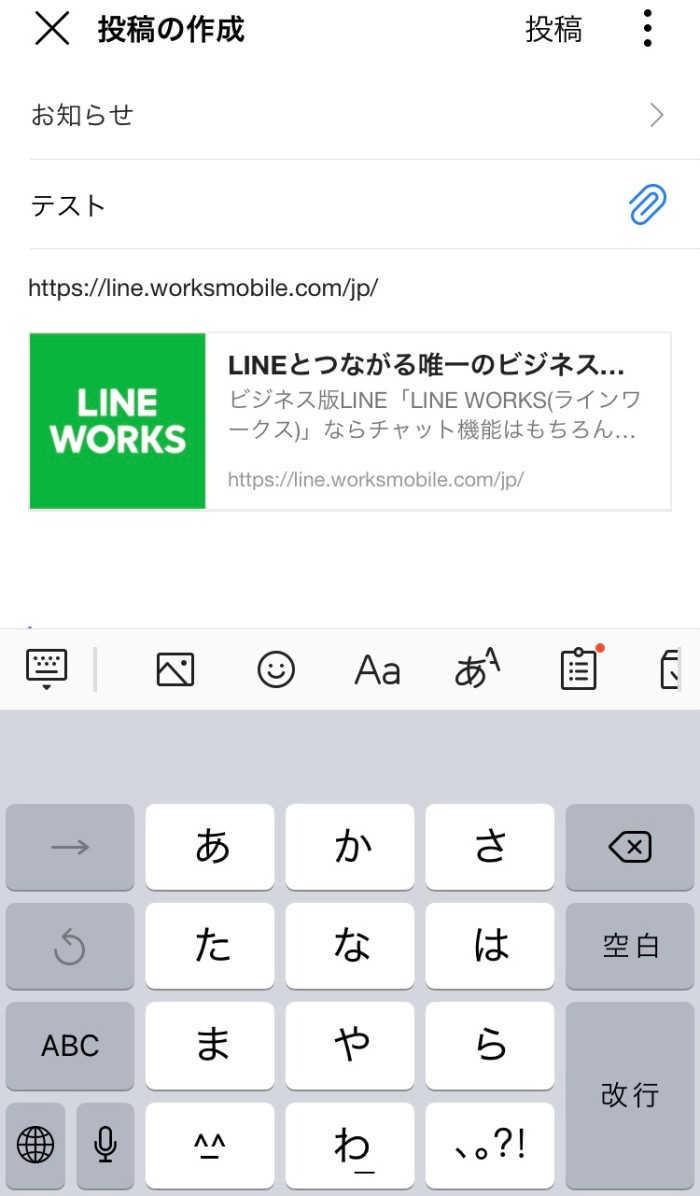Insert an image from the toolbar
The width and height of the screenshot is (700, 1196).
pyautogui.click(x=175, y=669)
